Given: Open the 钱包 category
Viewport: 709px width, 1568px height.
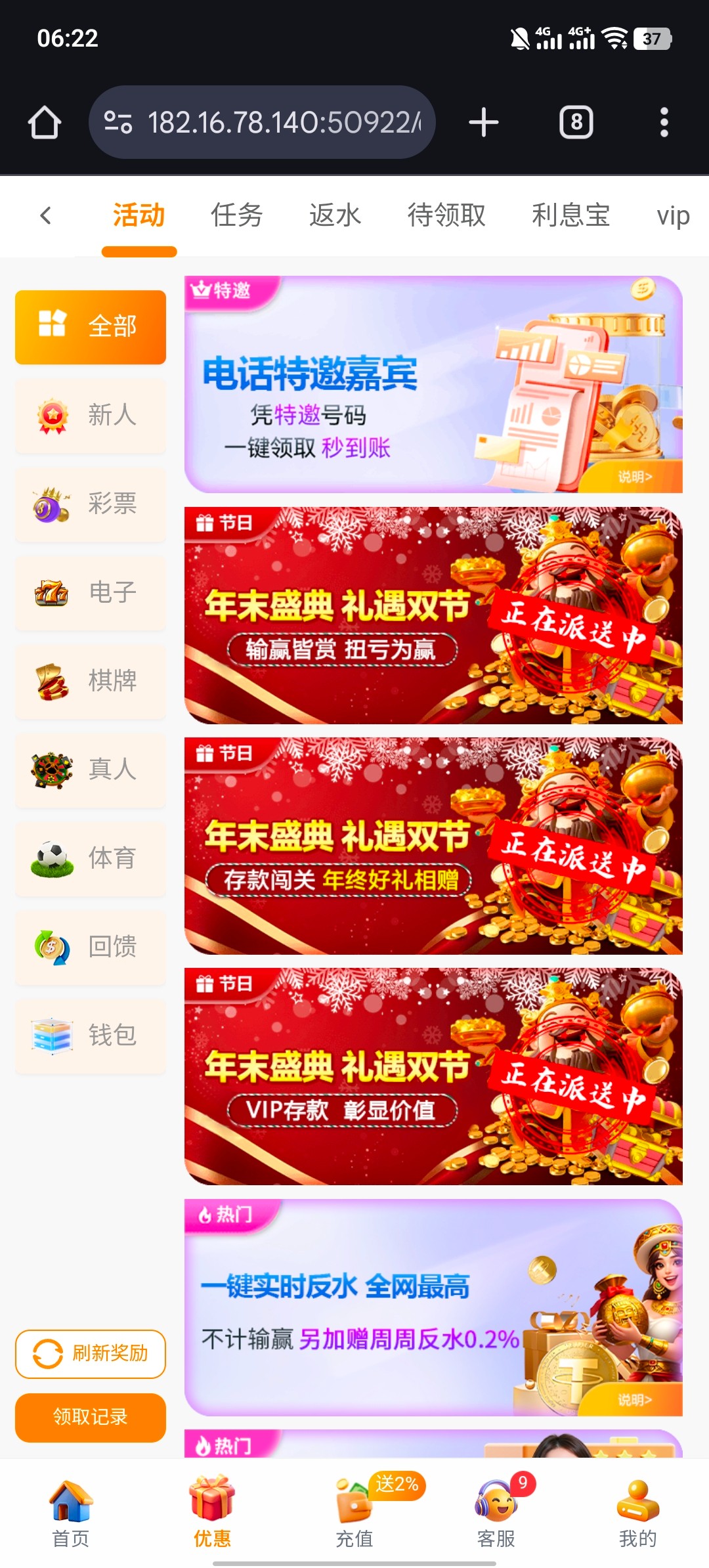Looking at the screenshot, I should 91,1035.
